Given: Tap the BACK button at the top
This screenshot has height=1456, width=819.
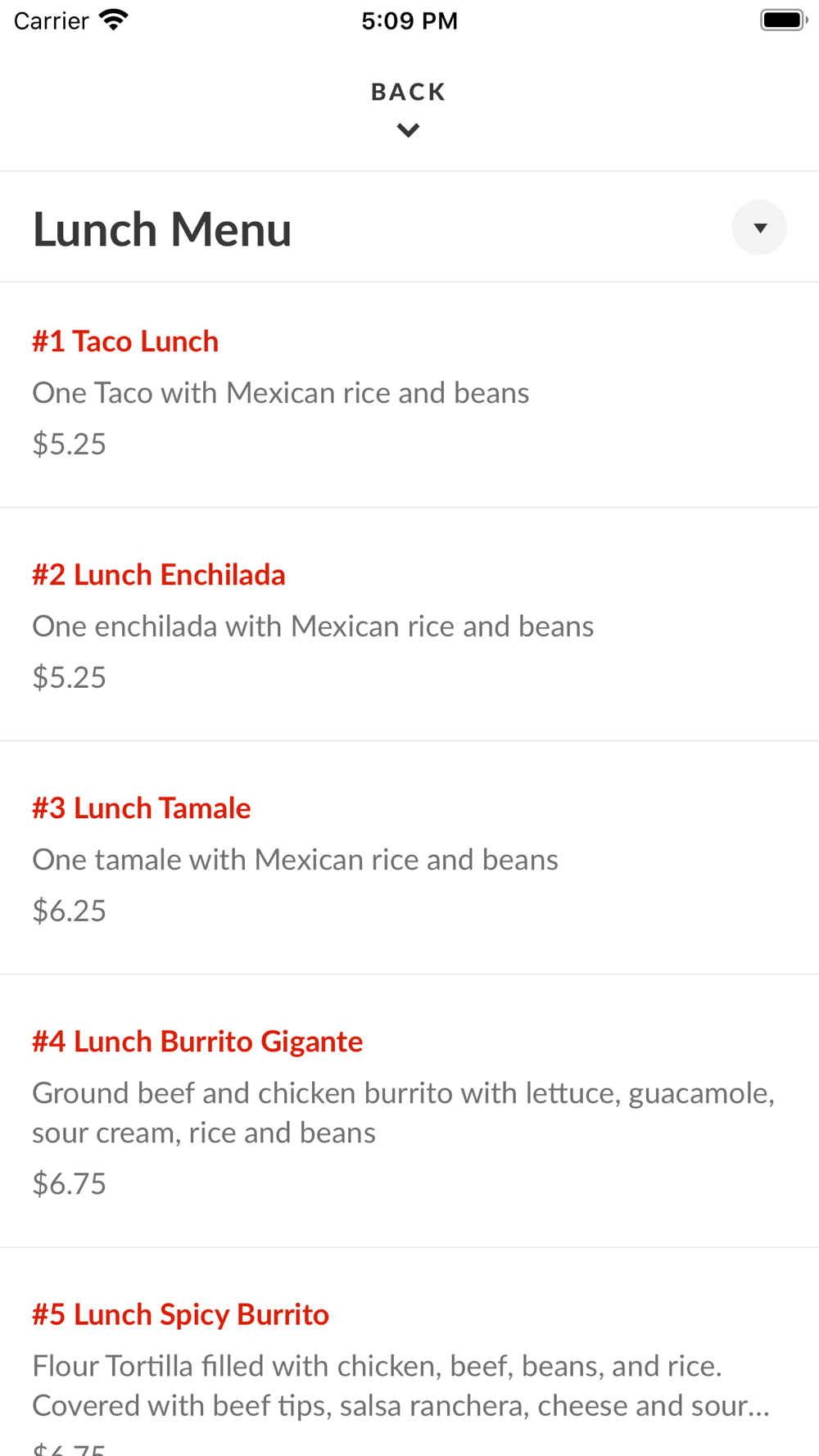Looking at the screenshot, I should tap(409, 108).
